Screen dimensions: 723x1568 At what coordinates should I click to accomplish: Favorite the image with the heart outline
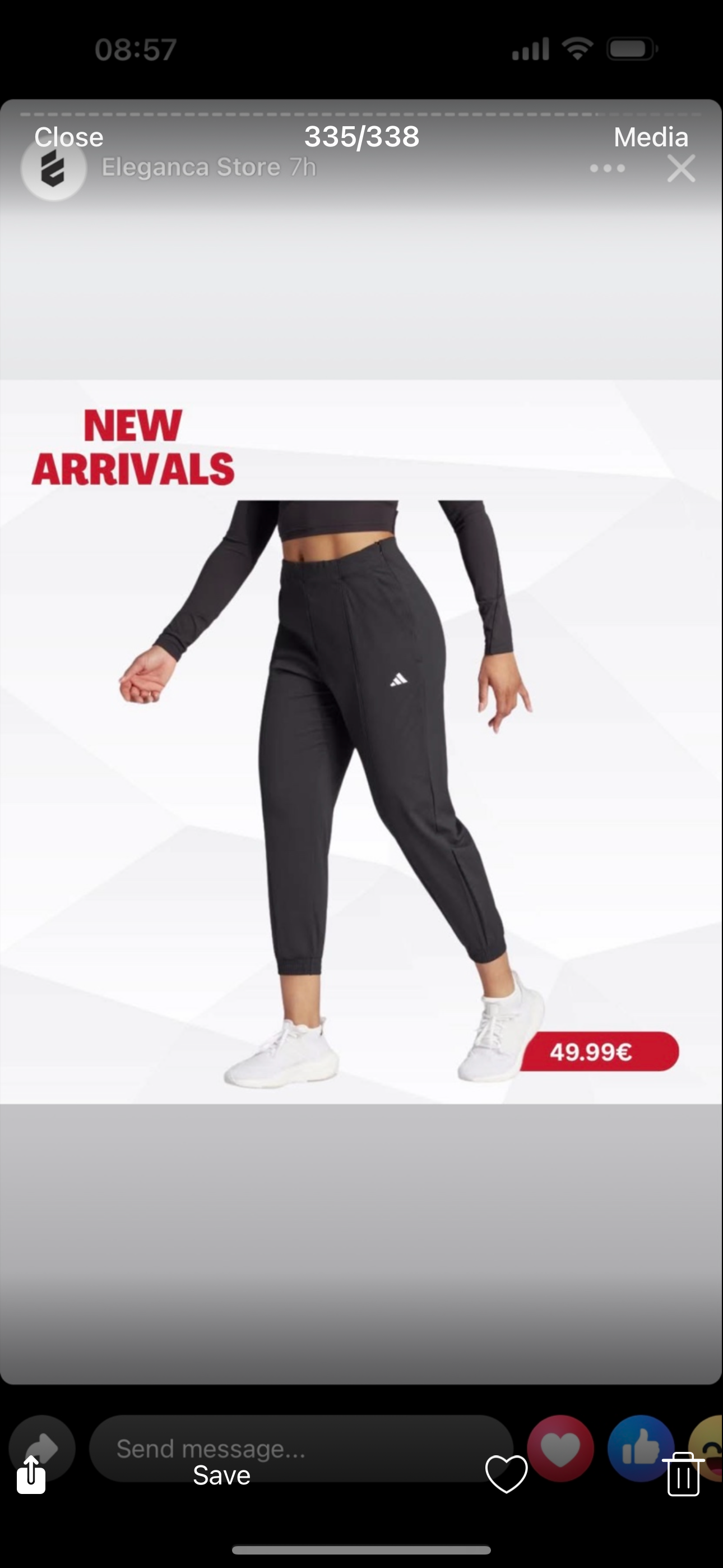click(x=506, y=1474)
